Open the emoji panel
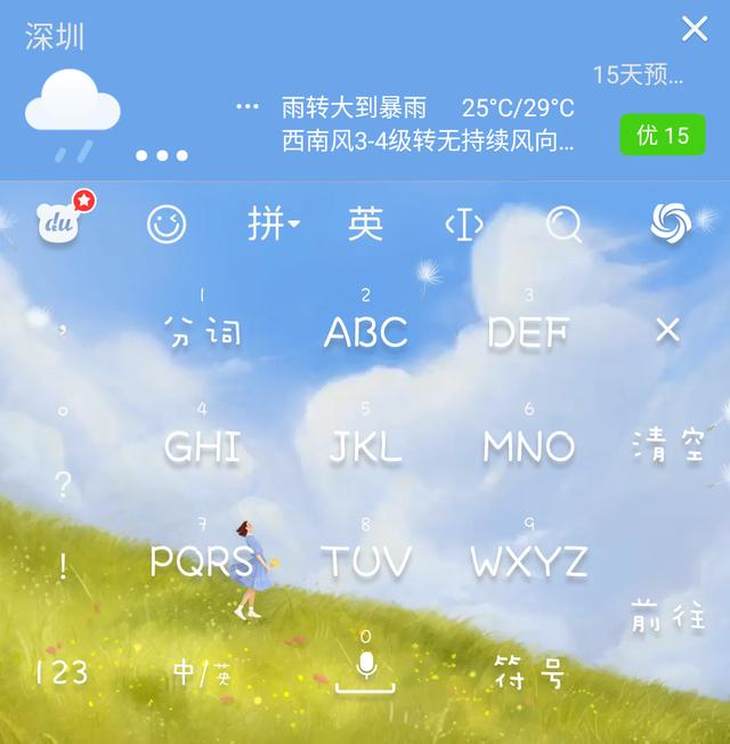 pos(166,224)
